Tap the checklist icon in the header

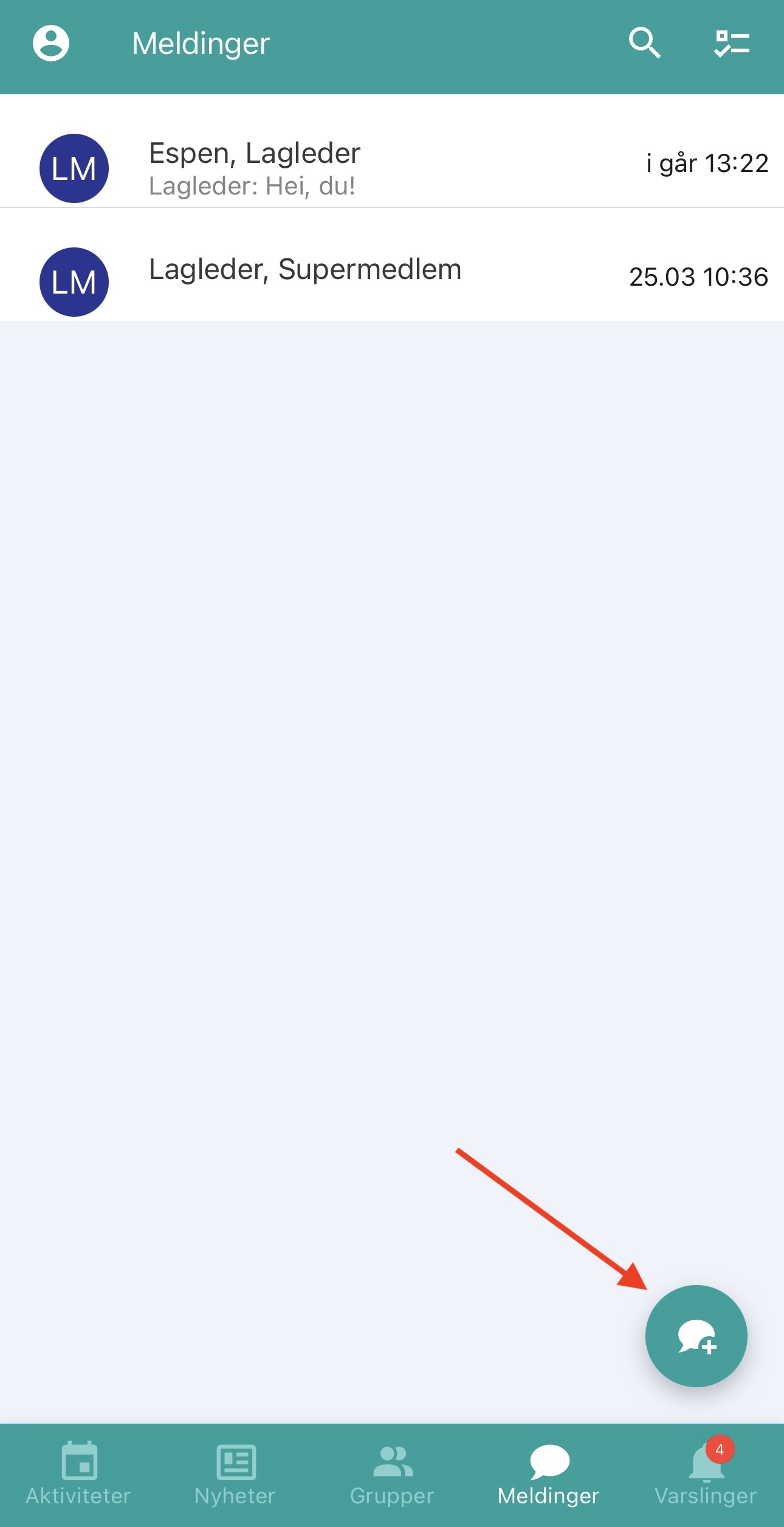pyautogui.click(x=732, y=44)
